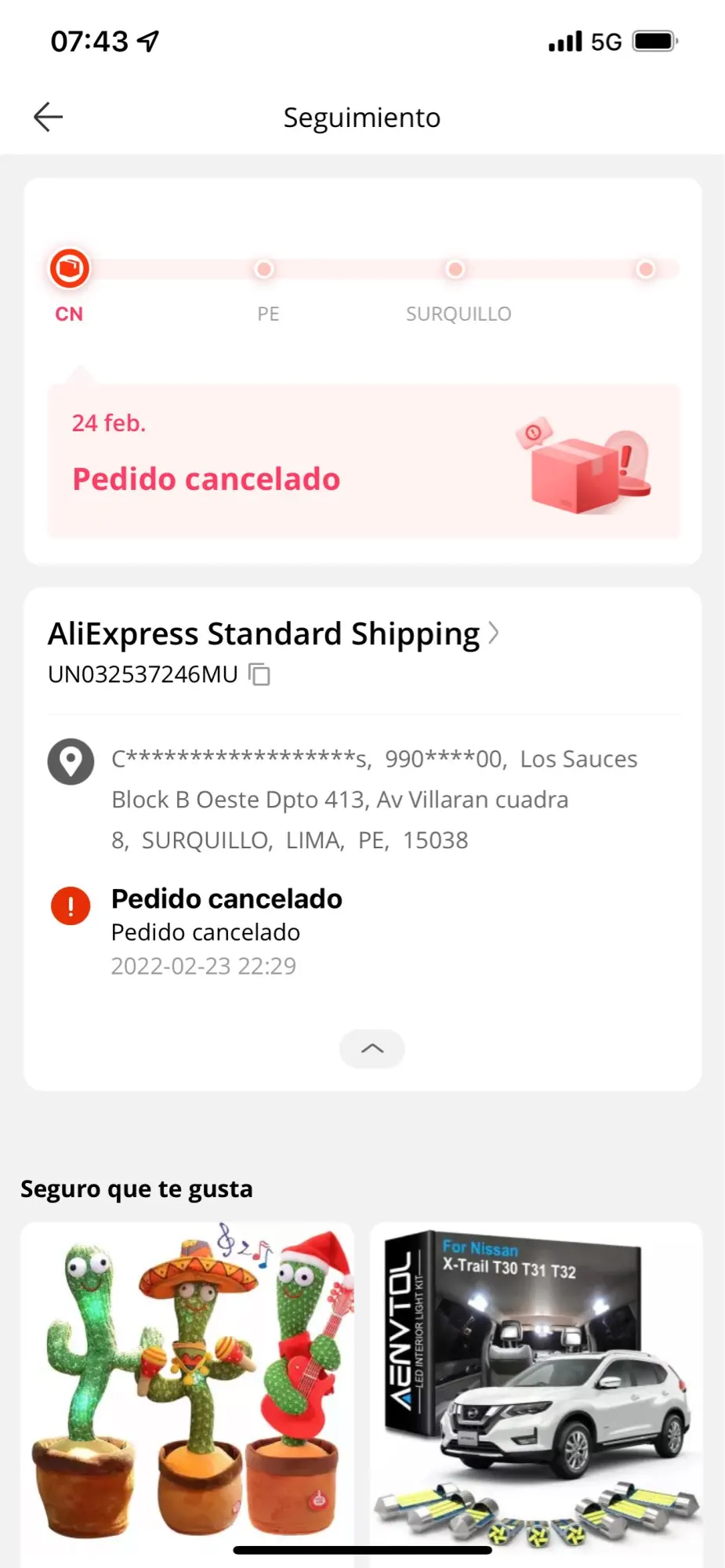This screenshot has height=1568, width=725.
Task: Go back from the Seguimiento screen
Action: [x=48, y=118]
